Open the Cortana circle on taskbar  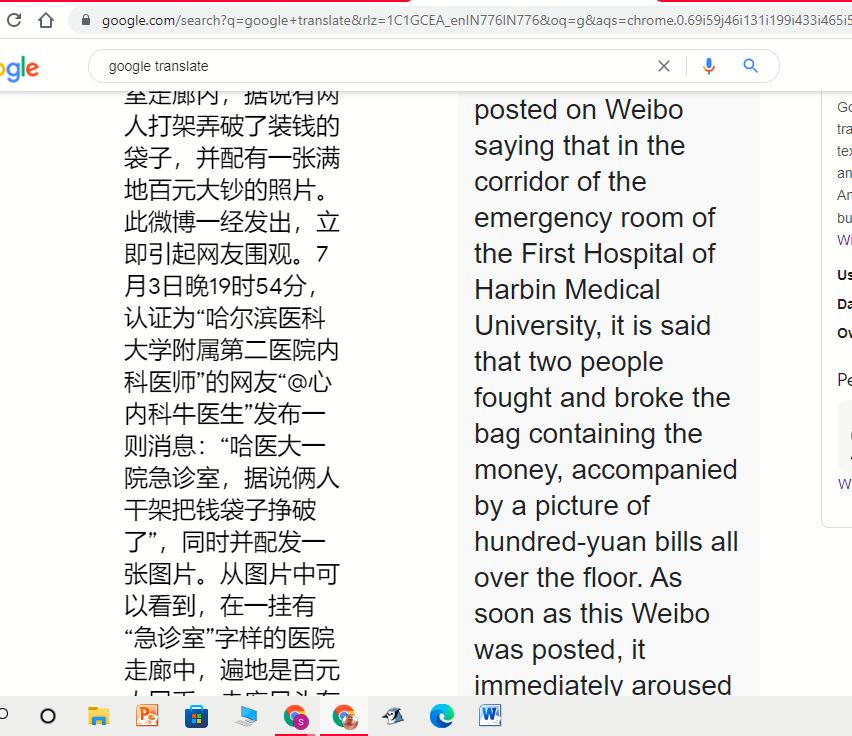pyautogui.click(x=48, y=716)
